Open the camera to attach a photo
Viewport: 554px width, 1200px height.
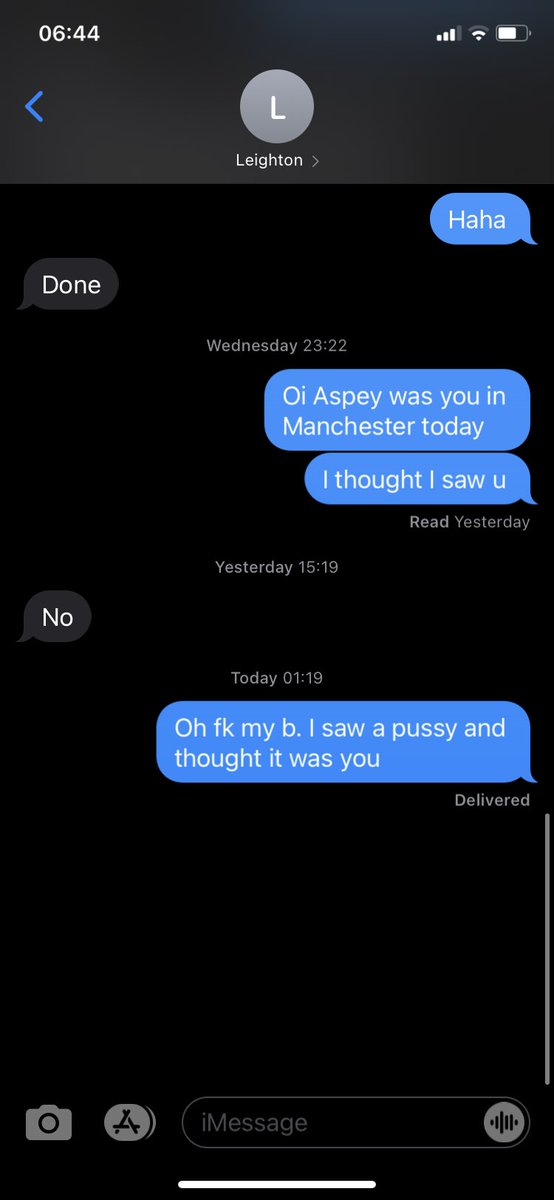(x=49, y=1123)
